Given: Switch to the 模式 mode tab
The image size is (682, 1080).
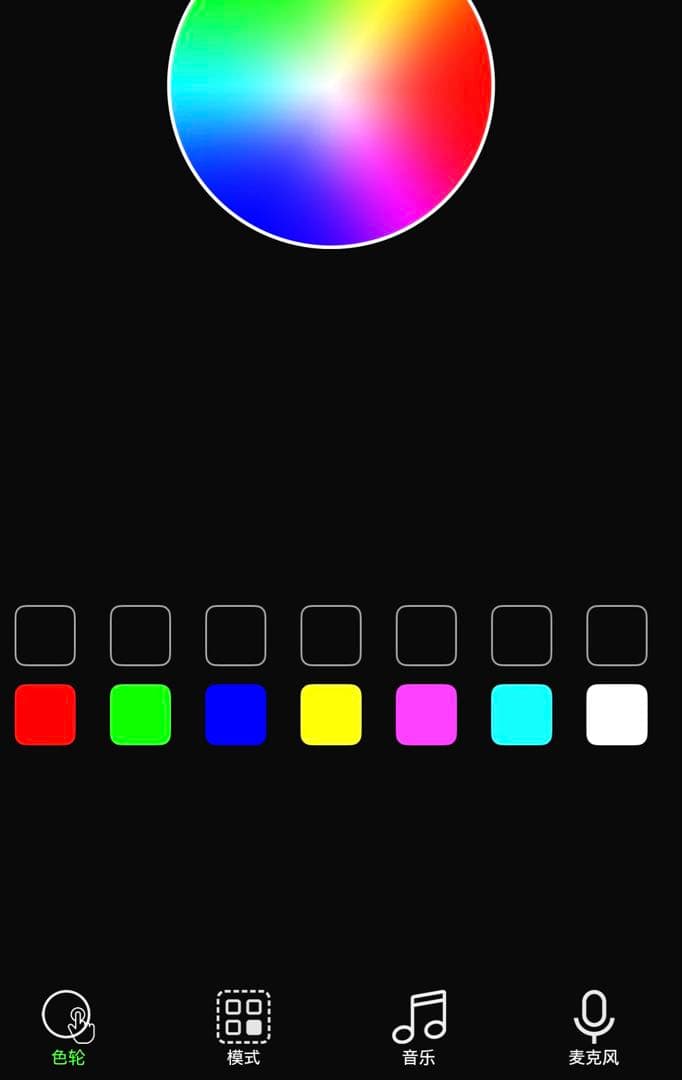Looking at the screenshot, I should pos(243,1027).
